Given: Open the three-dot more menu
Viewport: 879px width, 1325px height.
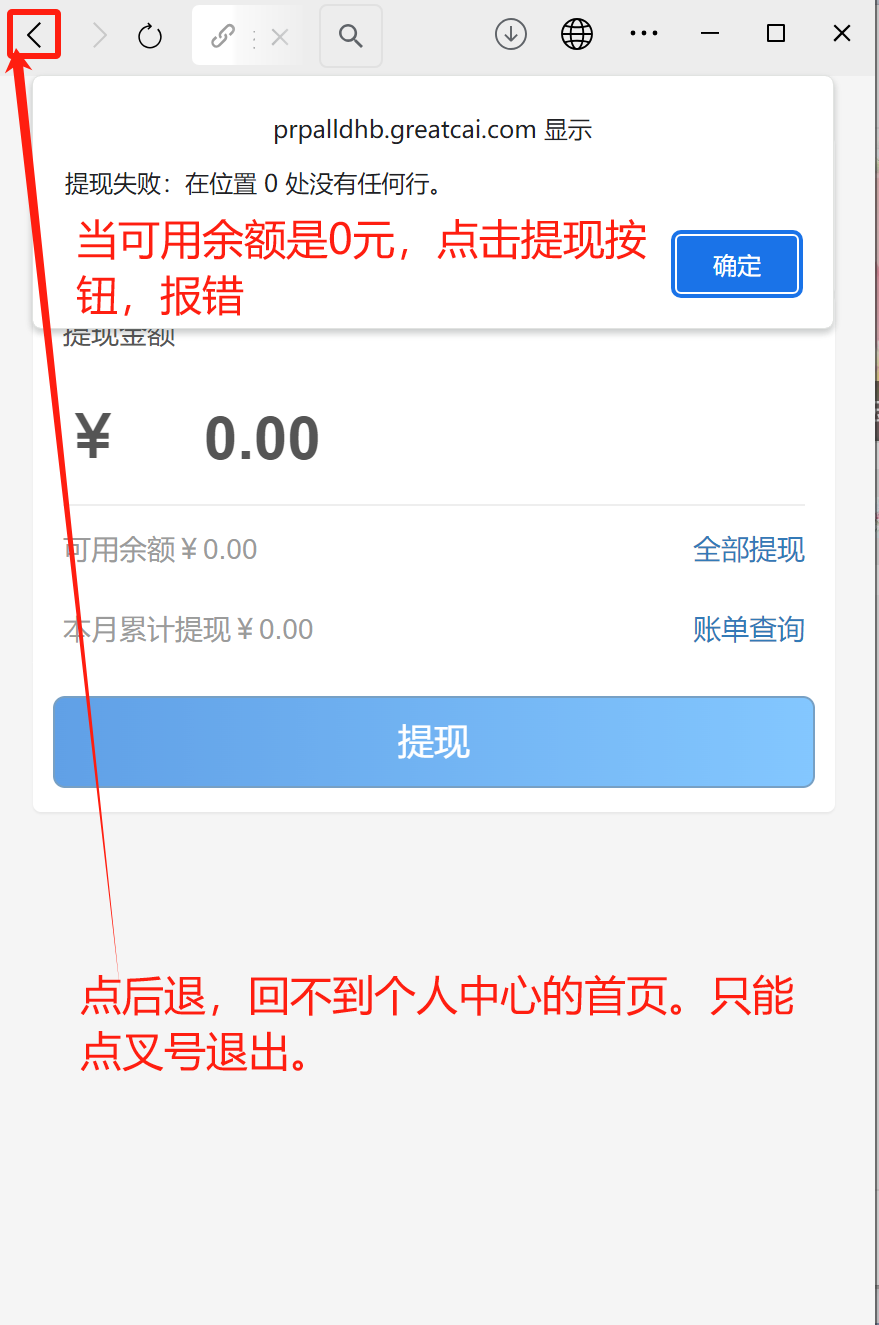Looking at the screenshot, I should coord(643,34).
